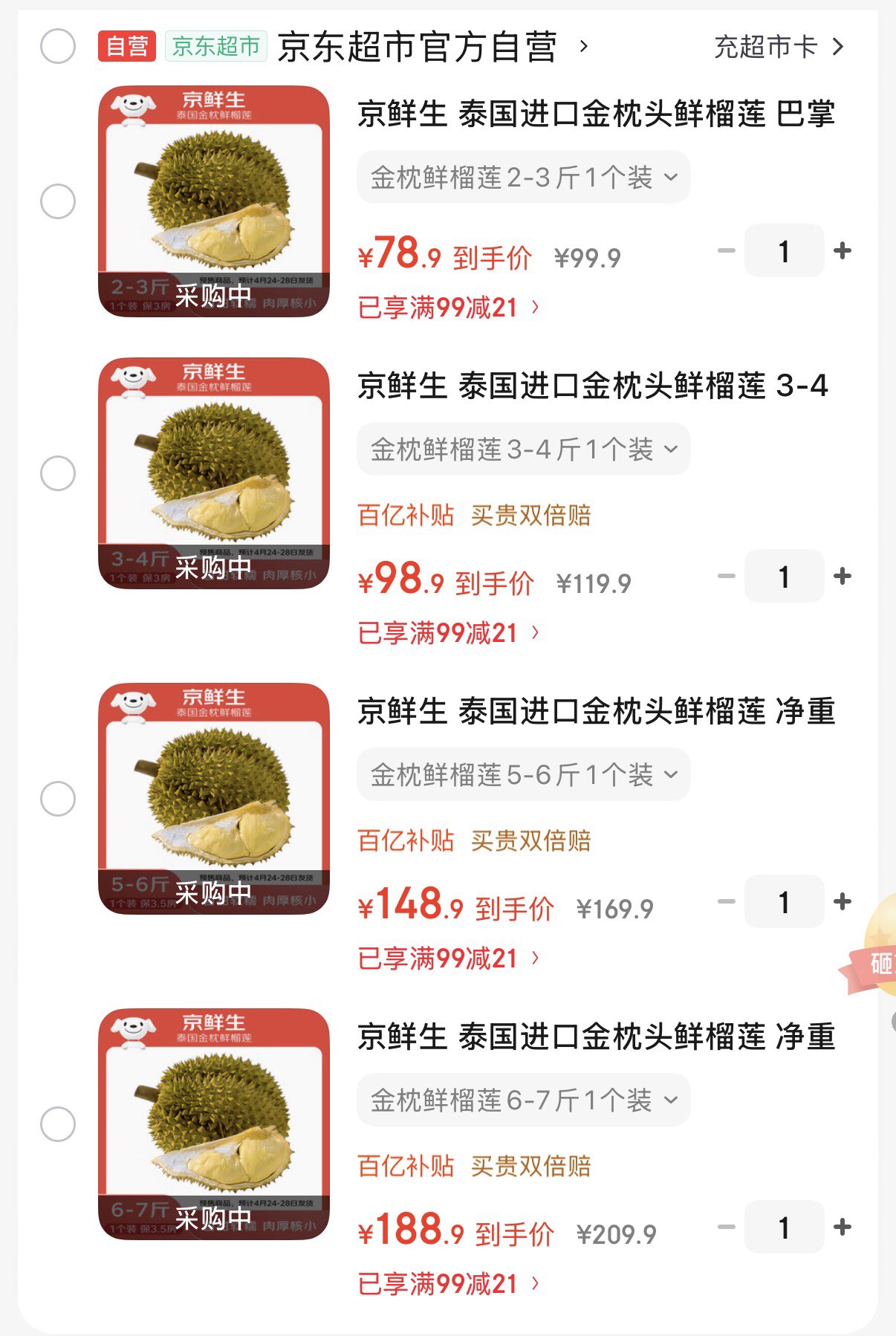Tap 充超市卡 to top up
Screen dimensions: 896x1336
(x=779, y=47)
